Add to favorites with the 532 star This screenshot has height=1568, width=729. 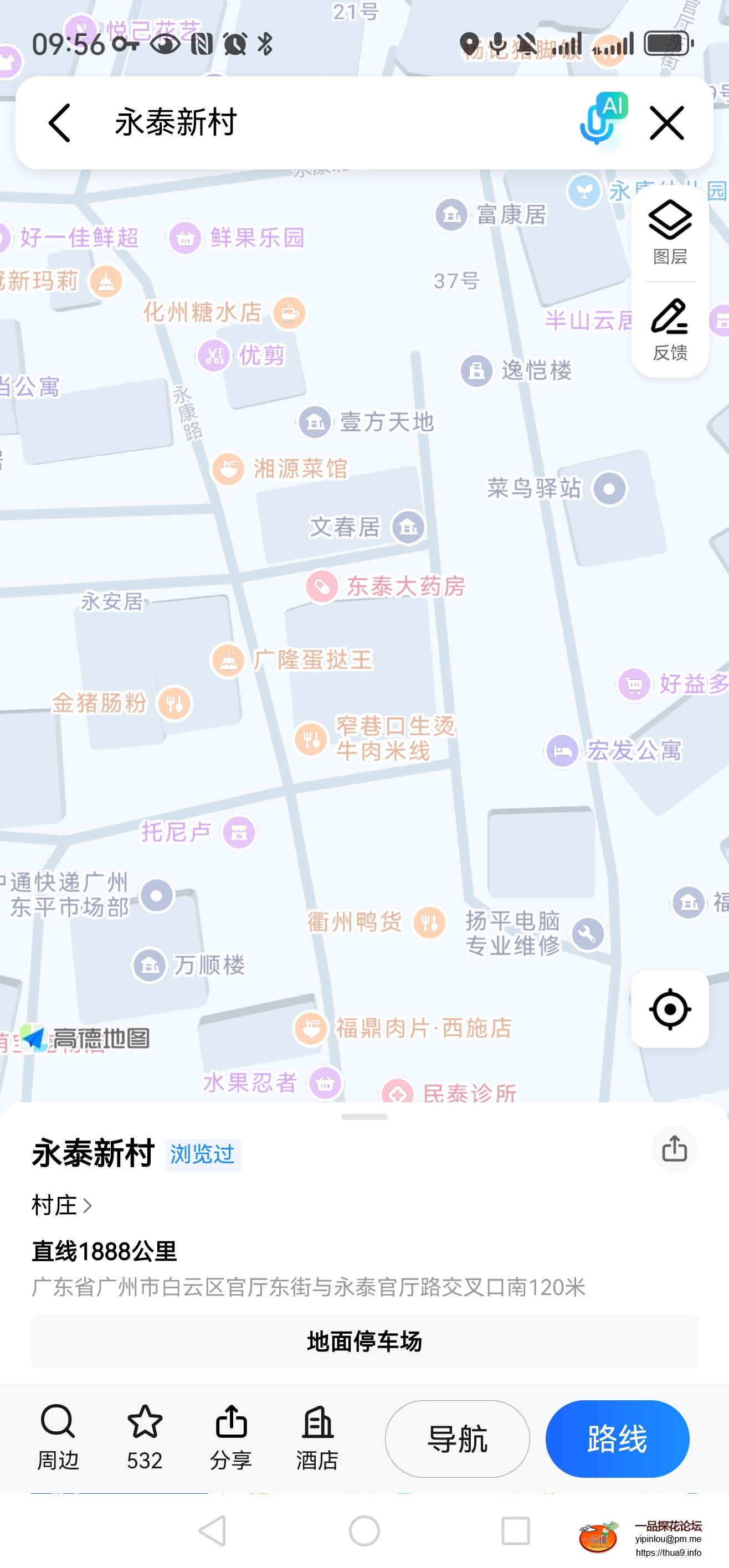click(x=145, y=1437)
